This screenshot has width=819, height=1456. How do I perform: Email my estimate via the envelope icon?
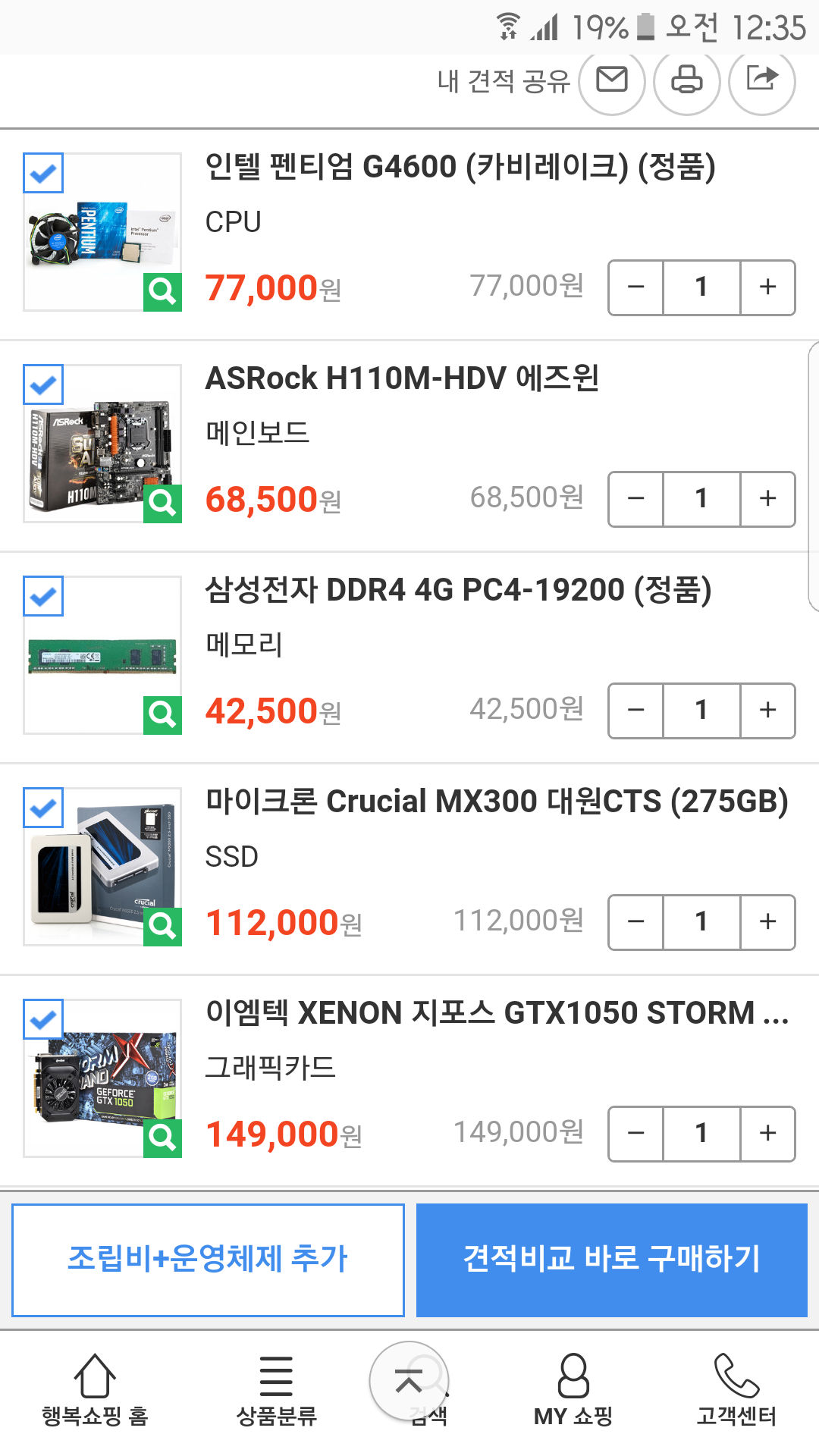click(x=612, y=81)
